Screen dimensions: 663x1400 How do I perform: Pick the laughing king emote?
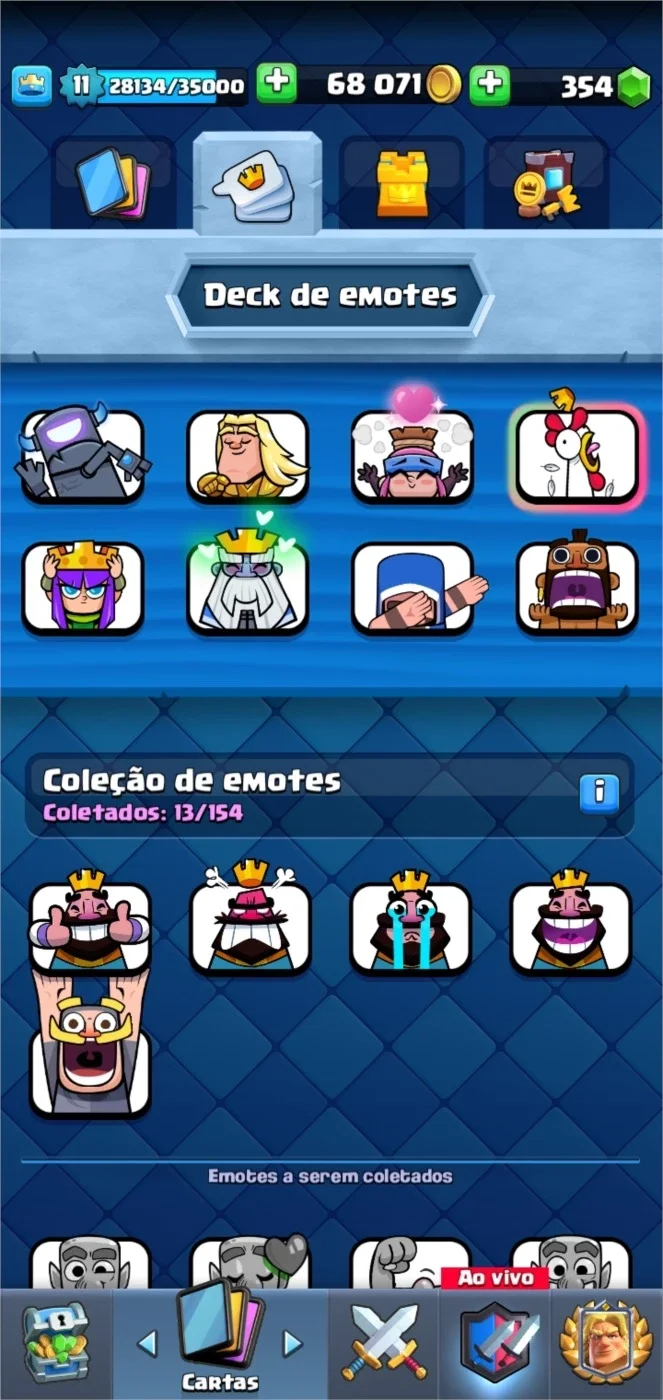point(571,923)
